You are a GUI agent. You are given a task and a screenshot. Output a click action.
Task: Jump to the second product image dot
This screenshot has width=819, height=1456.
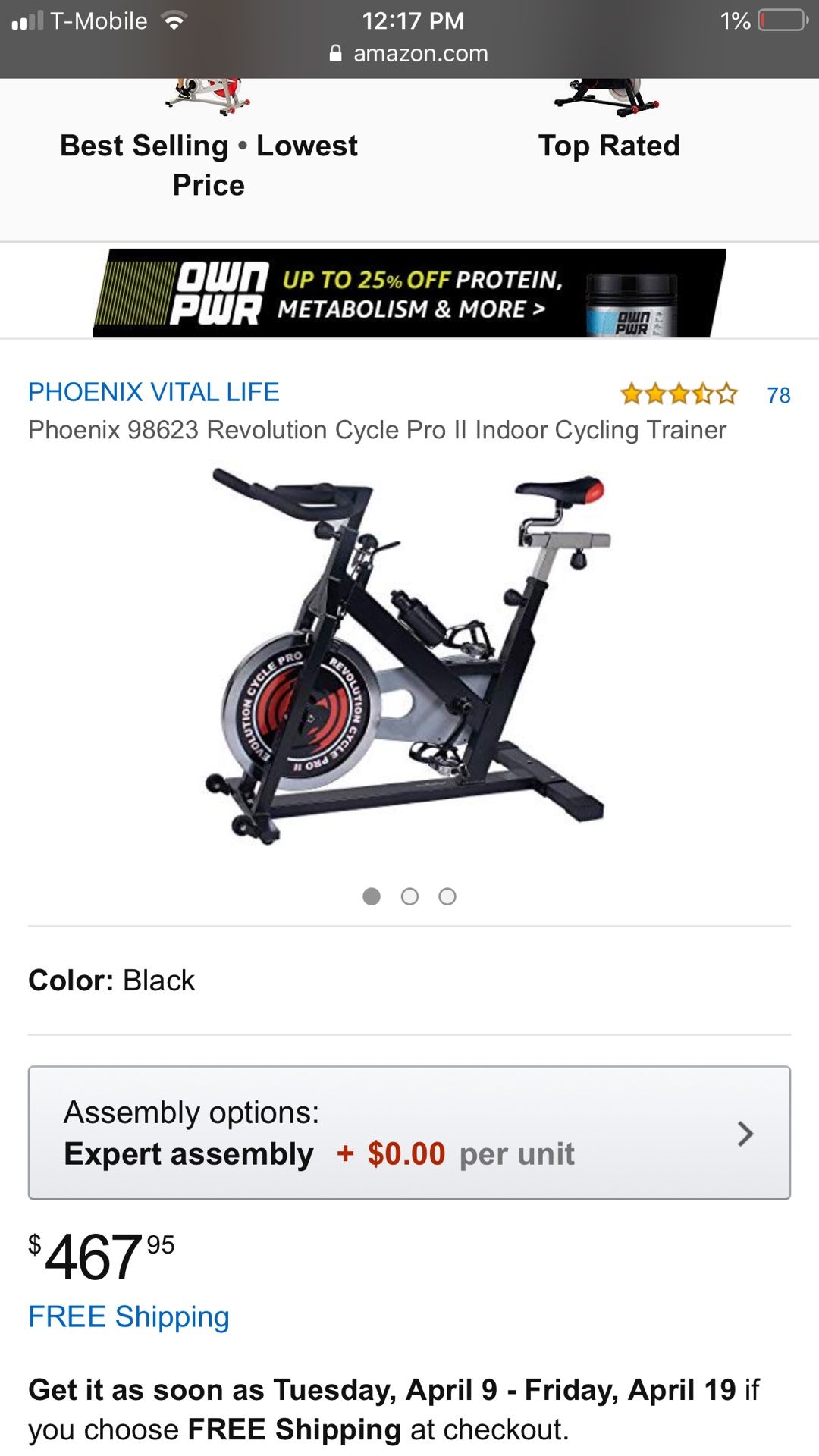[x=409, y=896]
